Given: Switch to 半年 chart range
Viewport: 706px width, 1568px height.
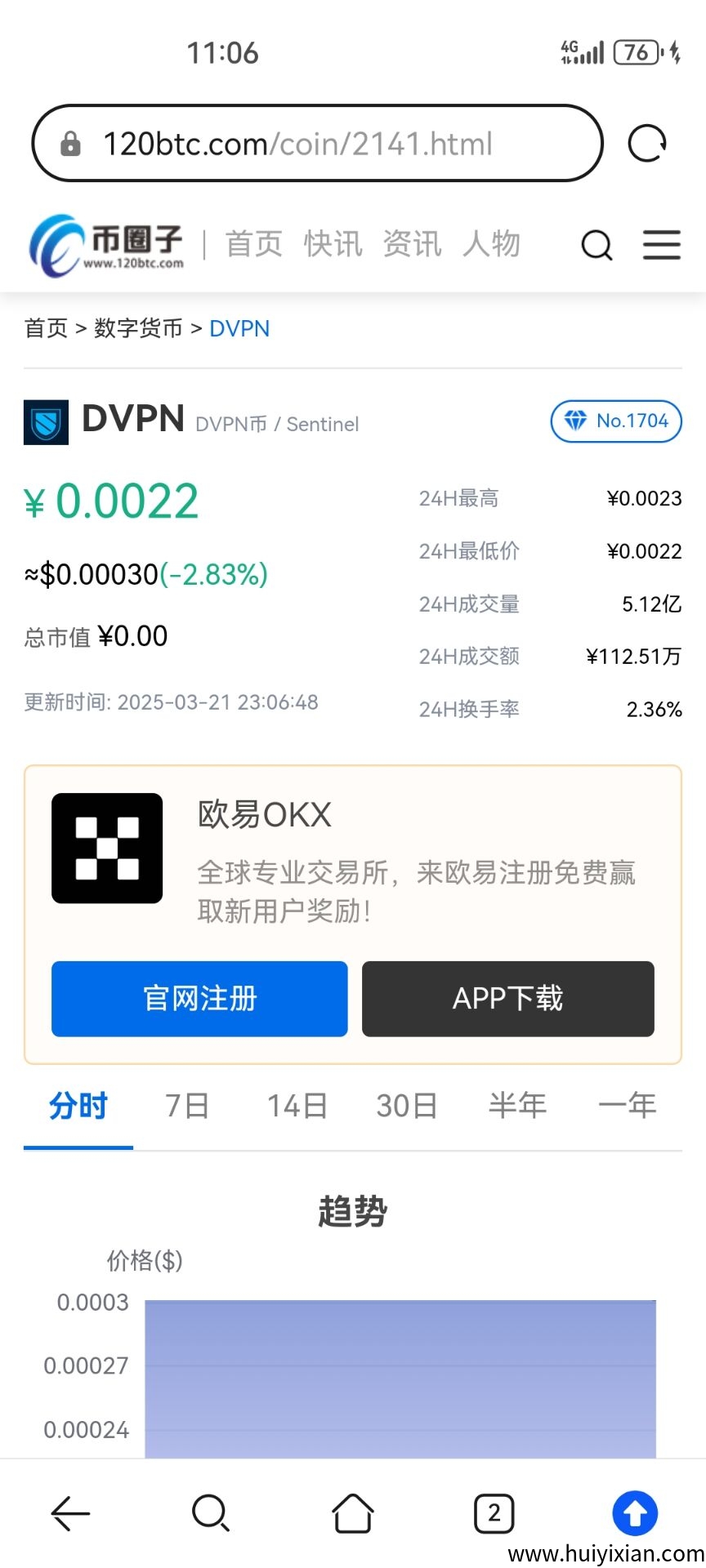Looking at the screenshot, I should coord(516,1106).
